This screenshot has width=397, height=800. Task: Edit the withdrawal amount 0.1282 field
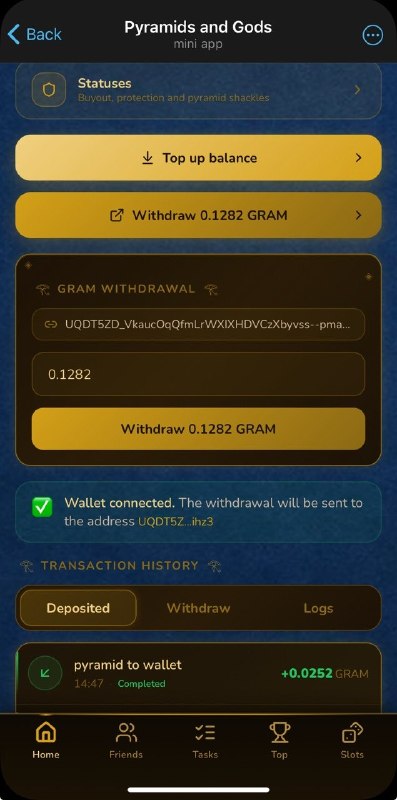click(x=198, y=374)
